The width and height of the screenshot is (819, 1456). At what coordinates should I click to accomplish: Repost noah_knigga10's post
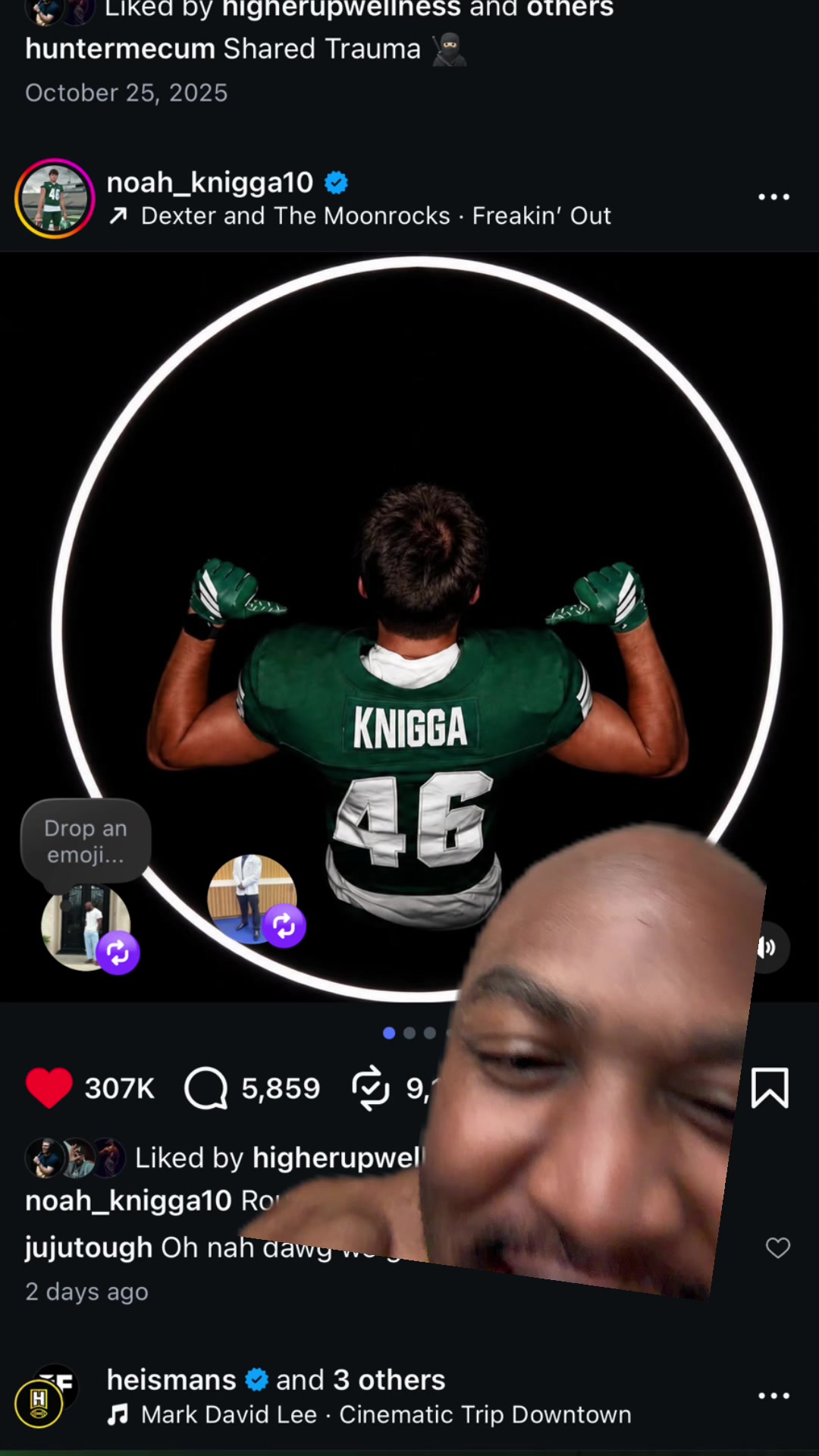[371, 1088]
